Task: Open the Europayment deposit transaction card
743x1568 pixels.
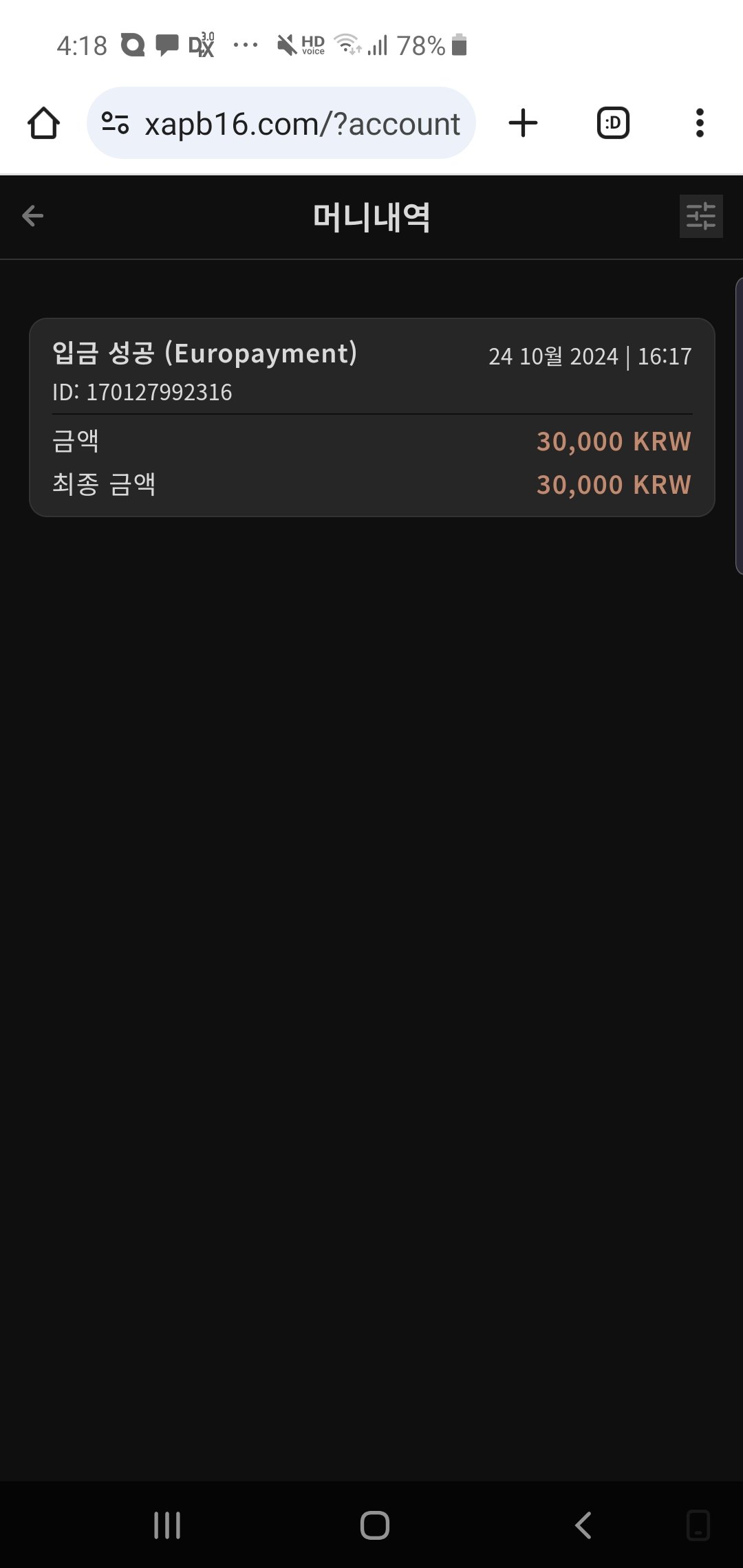Action: tap(371, 417)
